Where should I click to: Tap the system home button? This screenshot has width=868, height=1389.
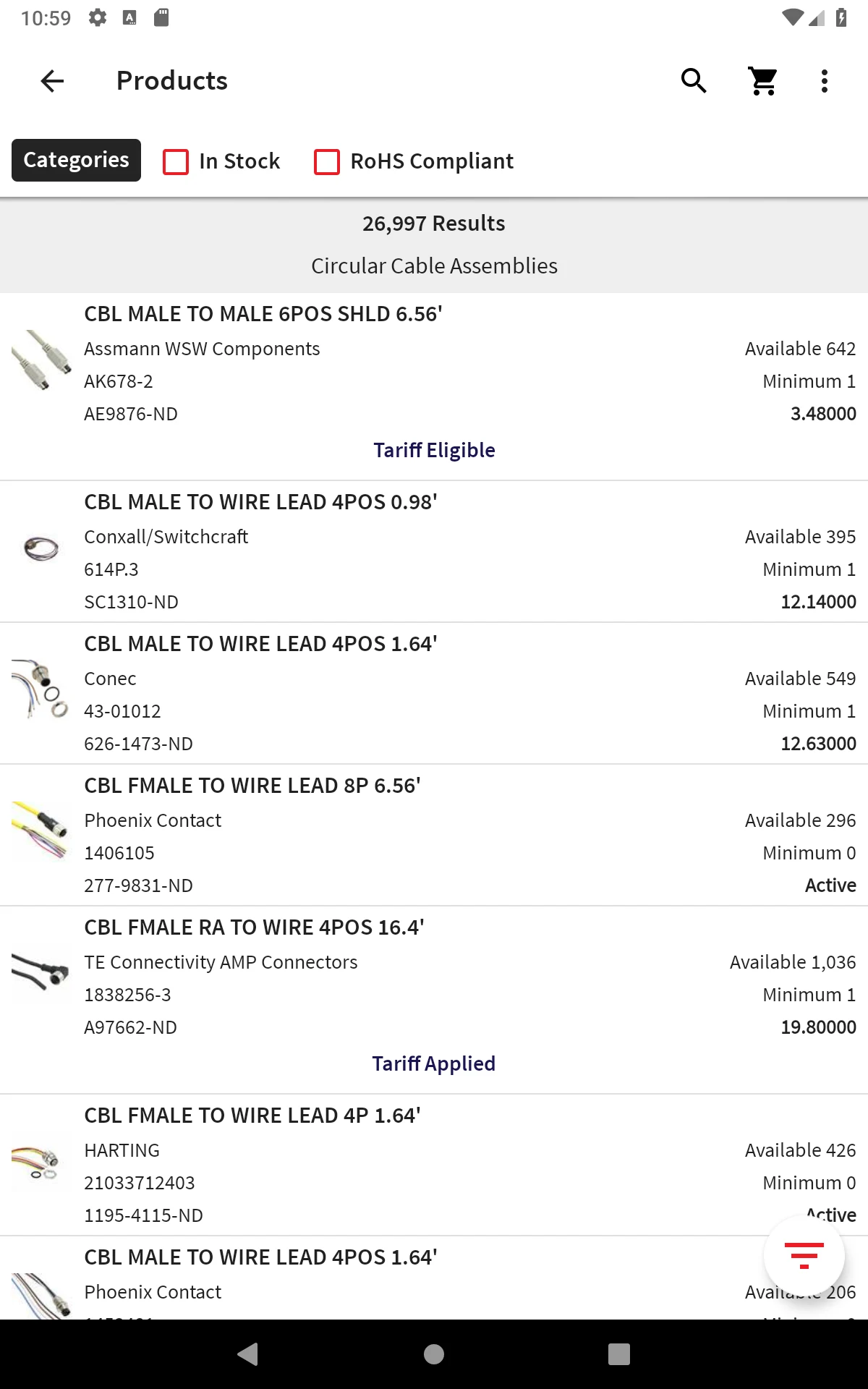click(434, 1354)
